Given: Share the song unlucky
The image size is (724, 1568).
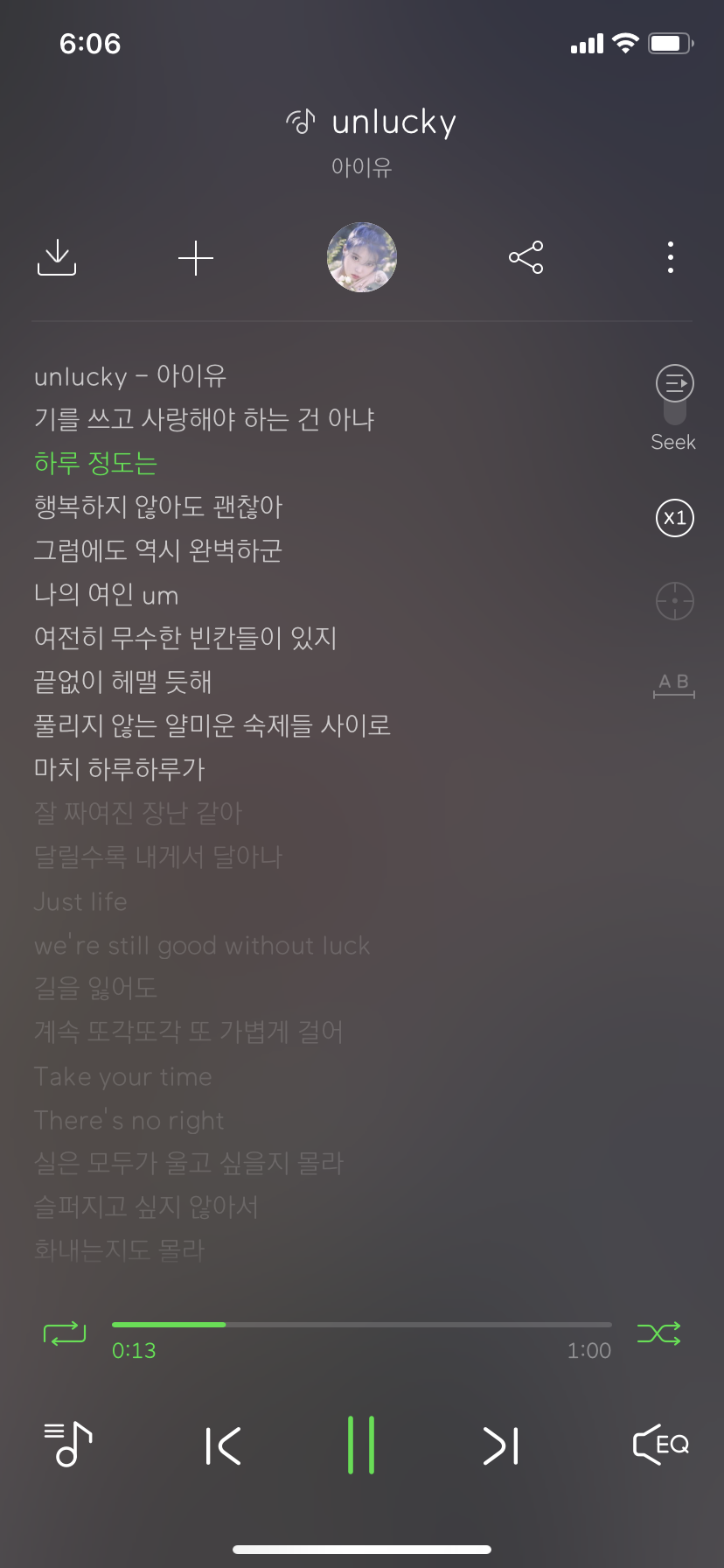Looking at the screenshot, I should (x=525, y=256).
